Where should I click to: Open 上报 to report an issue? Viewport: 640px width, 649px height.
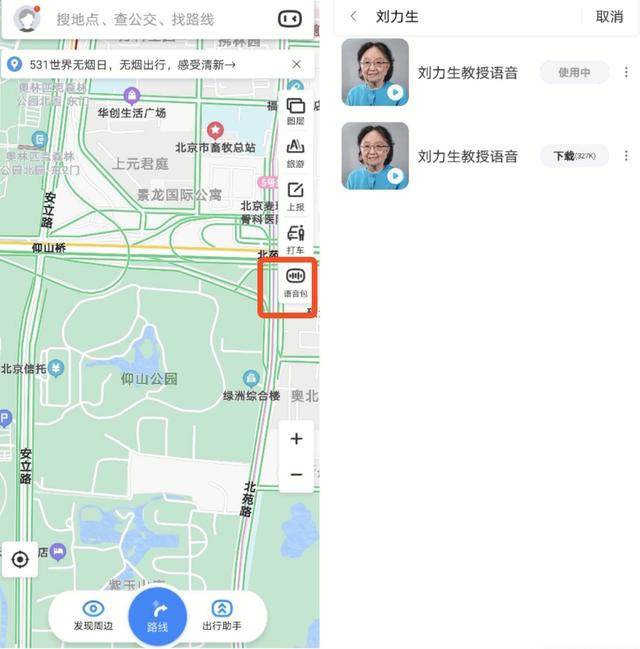tap(296, 195)
